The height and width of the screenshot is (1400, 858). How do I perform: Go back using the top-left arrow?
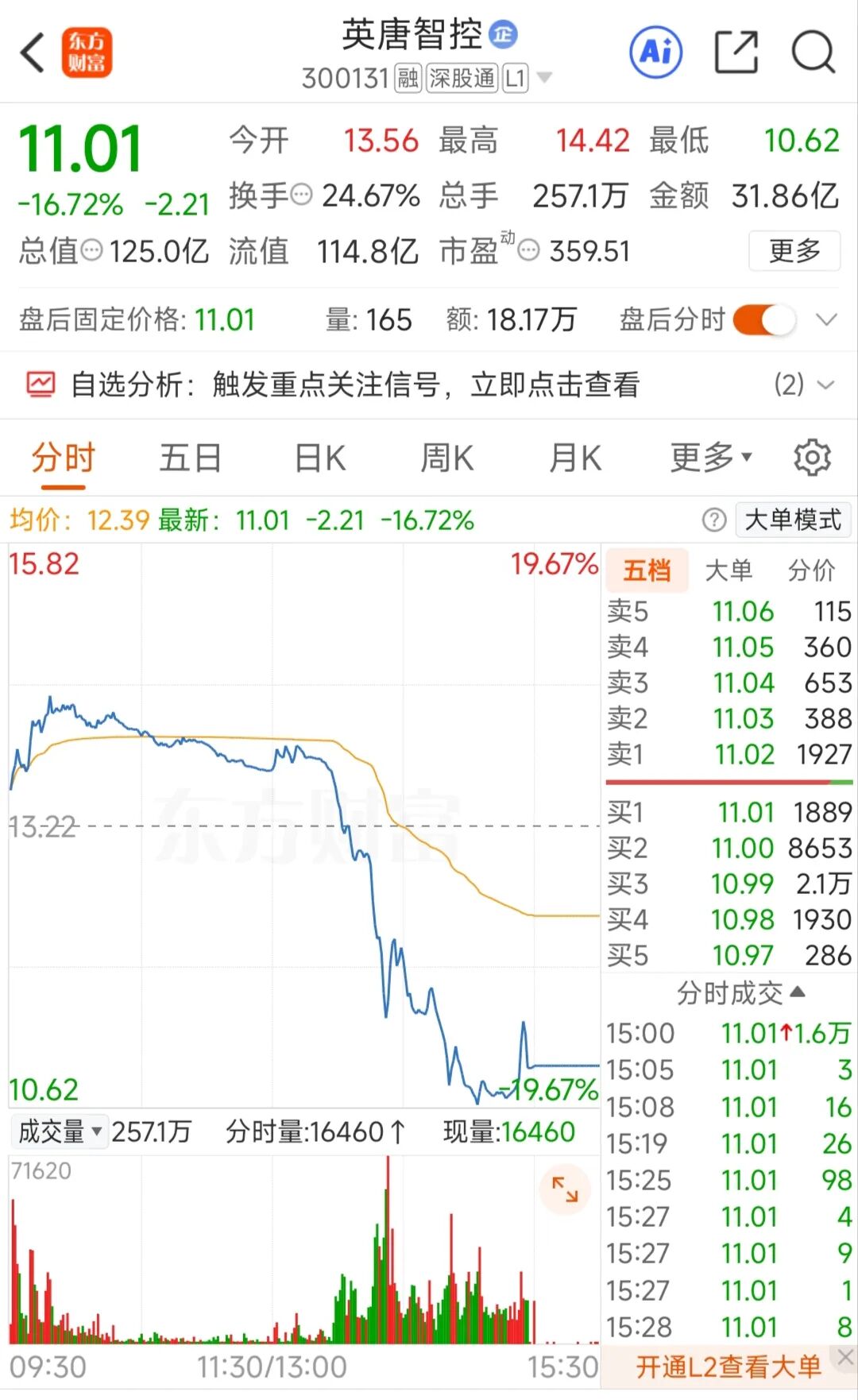[33, 53]
